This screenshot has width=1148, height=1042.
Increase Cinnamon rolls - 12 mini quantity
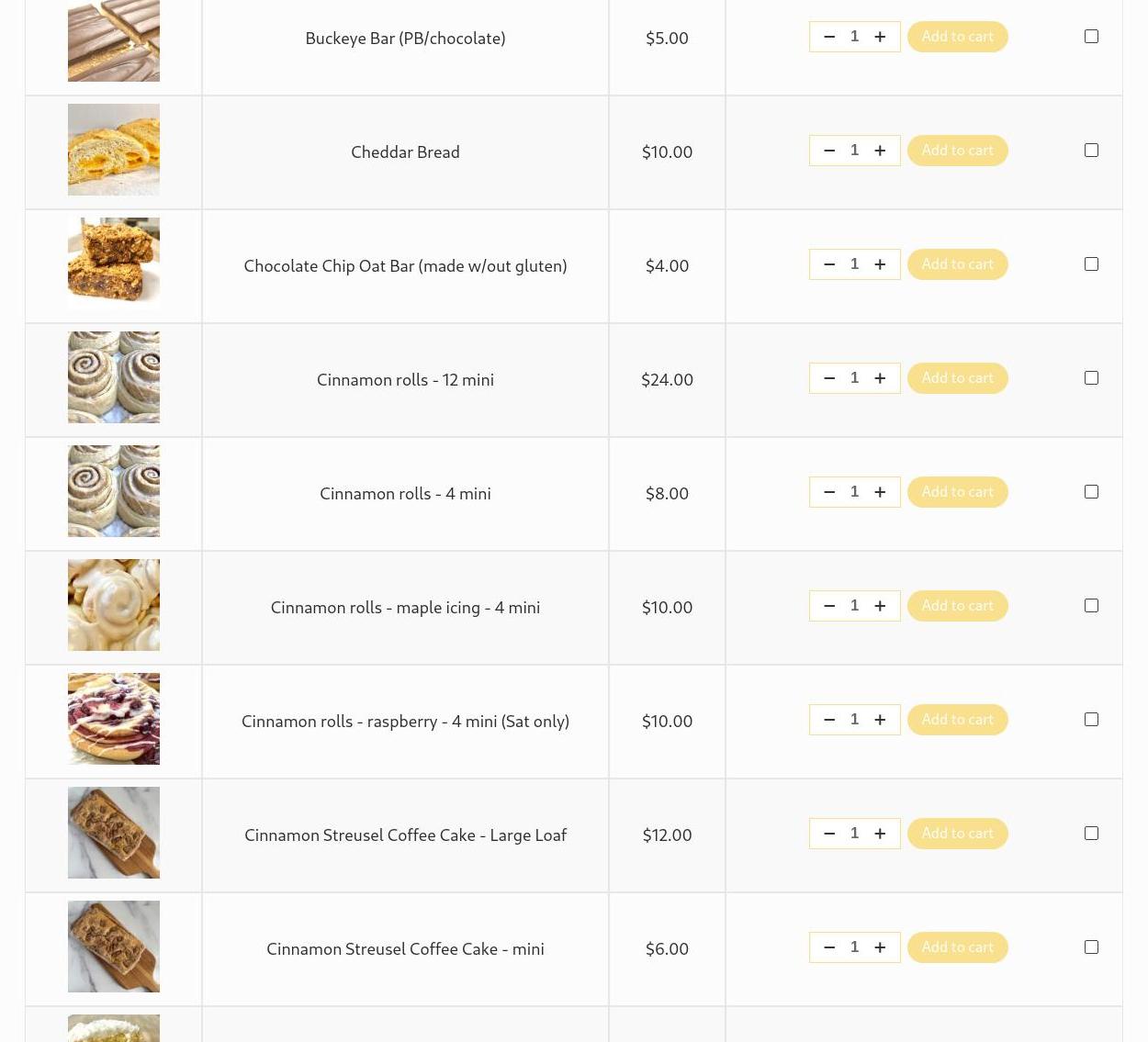(880, 378)
